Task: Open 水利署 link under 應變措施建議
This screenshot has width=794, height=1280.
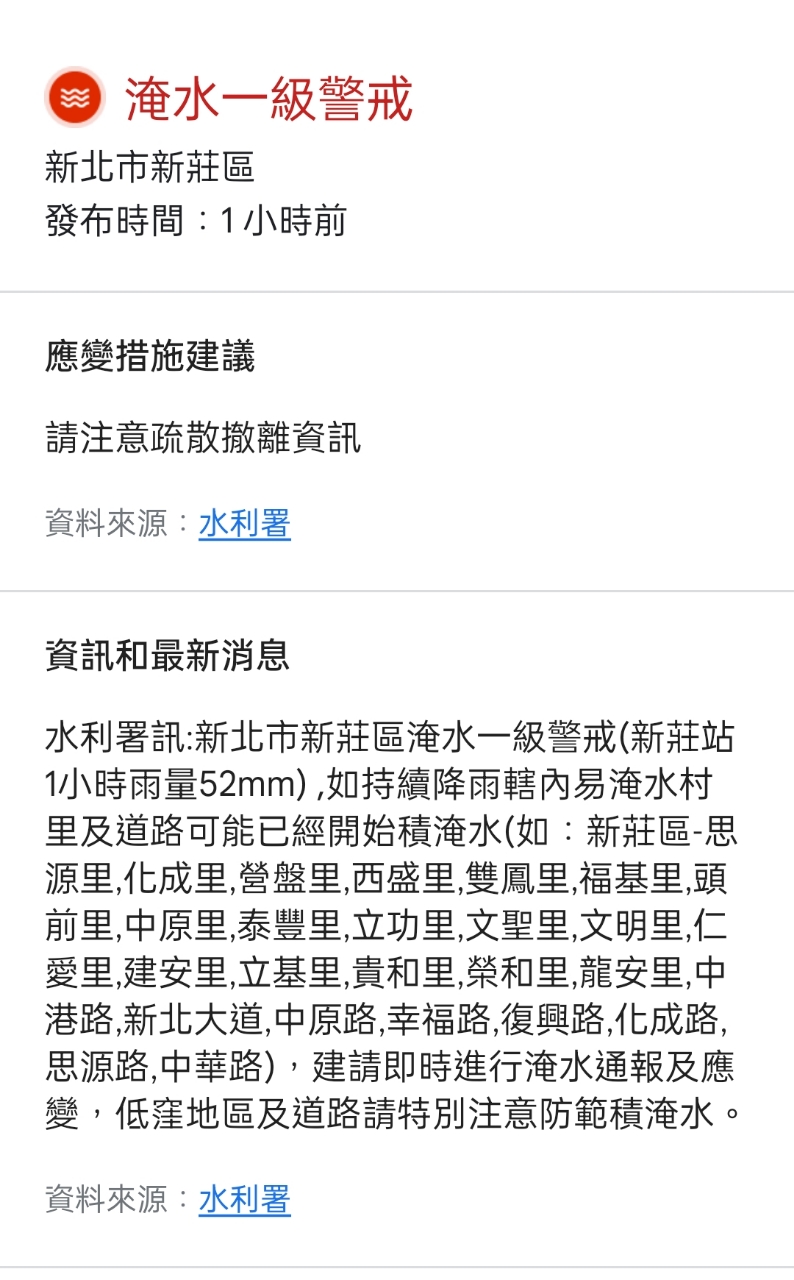Action: [244, 523]
